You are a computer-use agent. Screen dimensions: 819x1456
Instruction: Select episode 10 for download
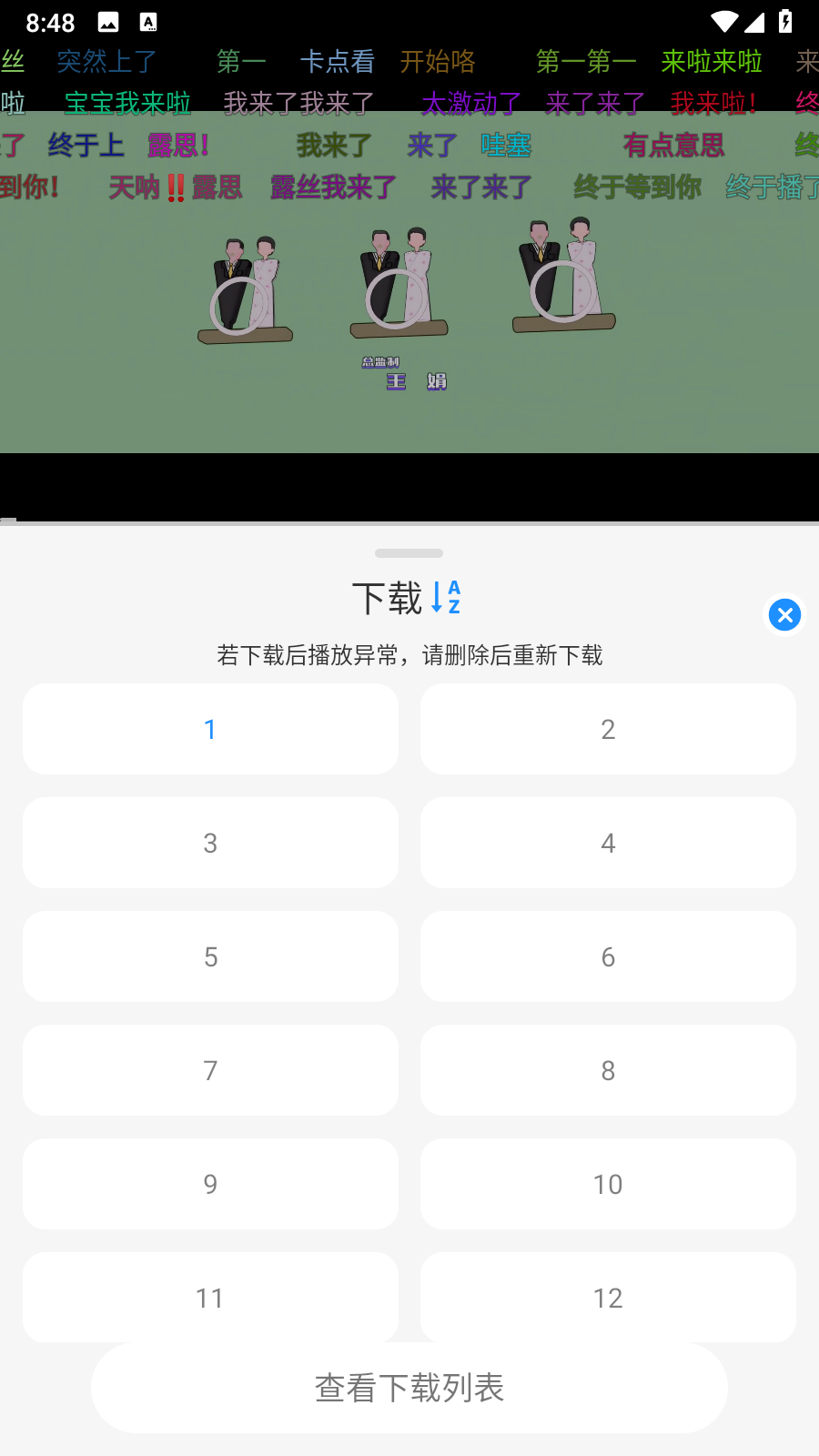608,1184
